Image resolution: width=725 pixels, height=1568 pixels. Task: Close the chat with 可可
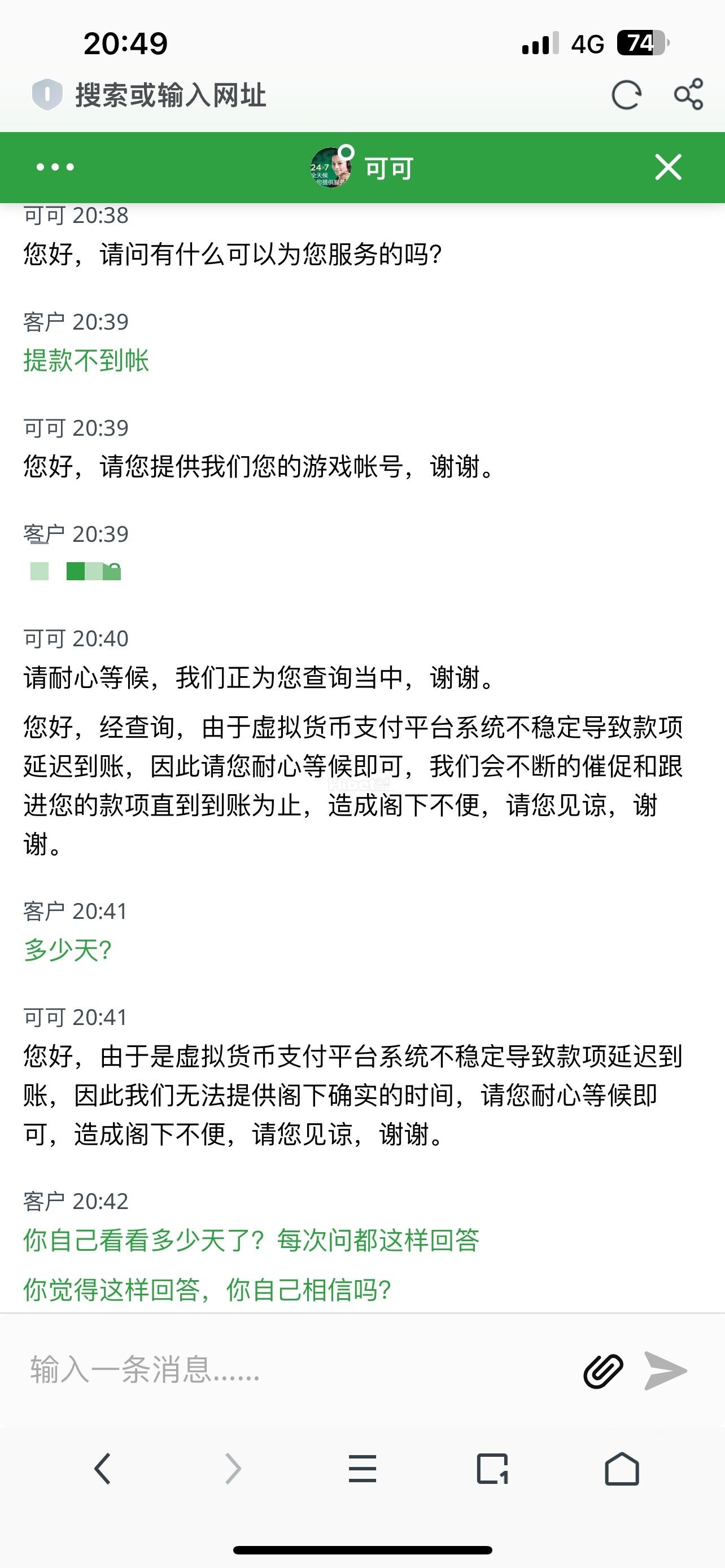[668, 167]
